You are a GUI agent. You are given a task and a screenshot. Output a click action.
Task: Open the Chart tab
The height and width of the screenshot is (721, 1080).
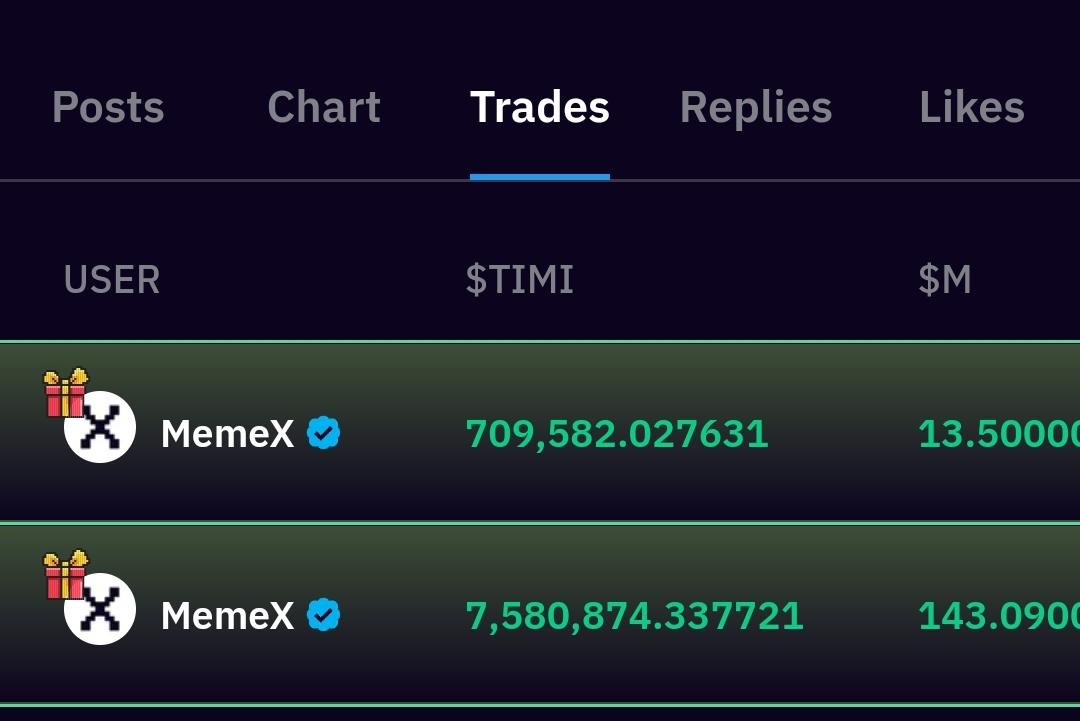tap(324, 108)
